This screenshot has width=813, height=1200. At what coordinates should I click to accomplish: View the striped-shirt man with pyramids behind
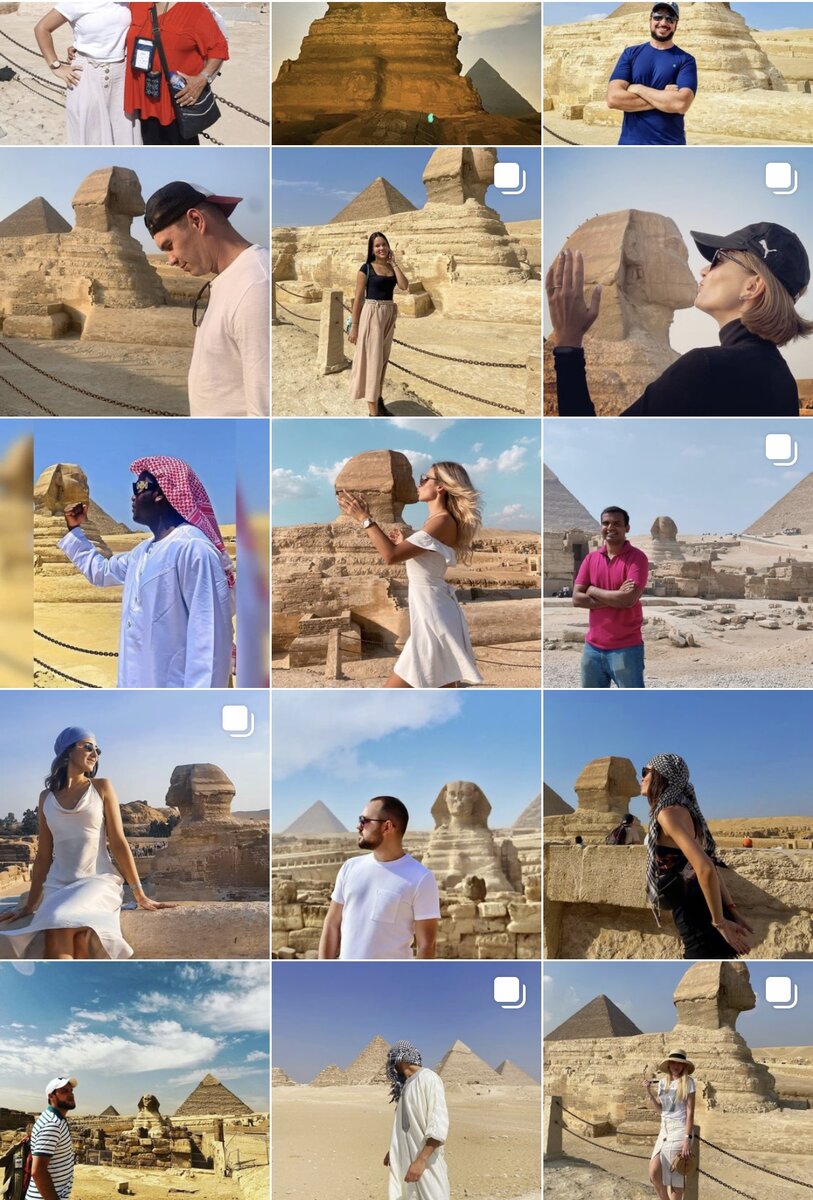click(135, 1080)
